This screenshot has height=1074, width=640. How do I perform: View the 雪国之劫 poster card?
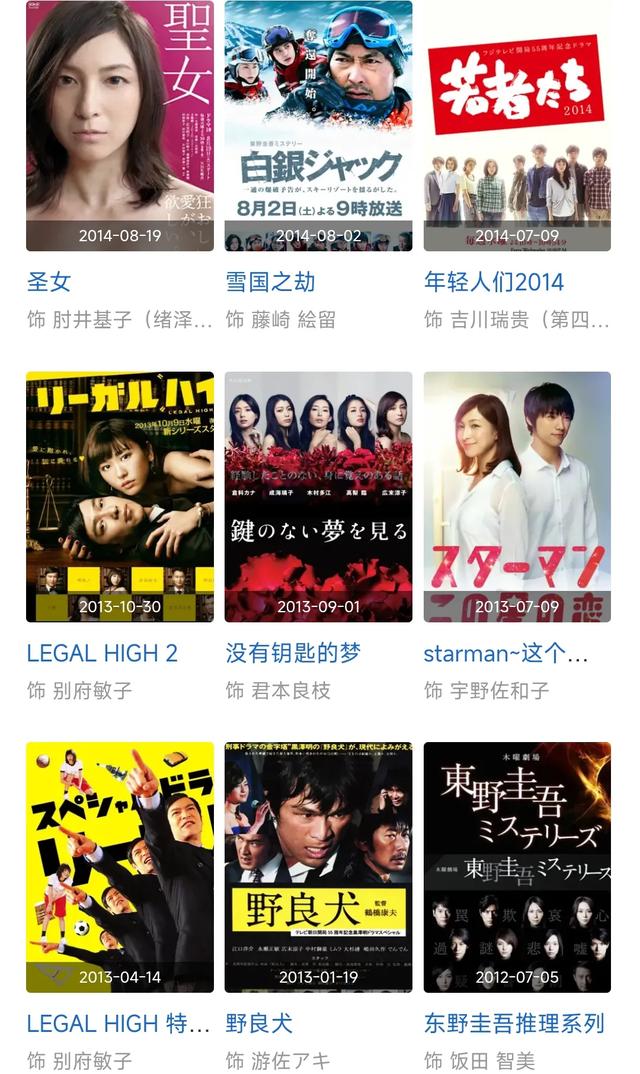318,125
